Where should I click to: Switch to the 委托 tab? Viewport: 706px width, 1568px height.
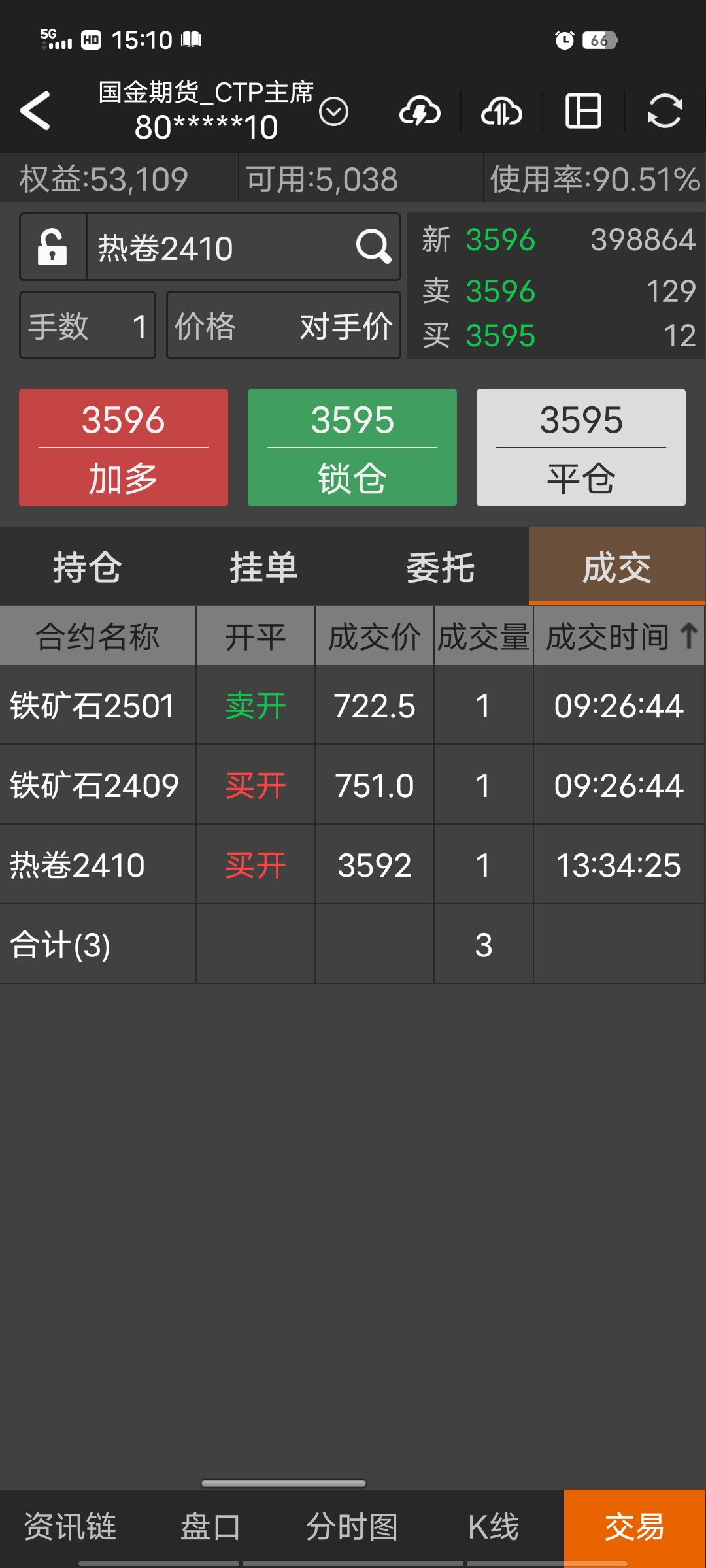point(441,566)
